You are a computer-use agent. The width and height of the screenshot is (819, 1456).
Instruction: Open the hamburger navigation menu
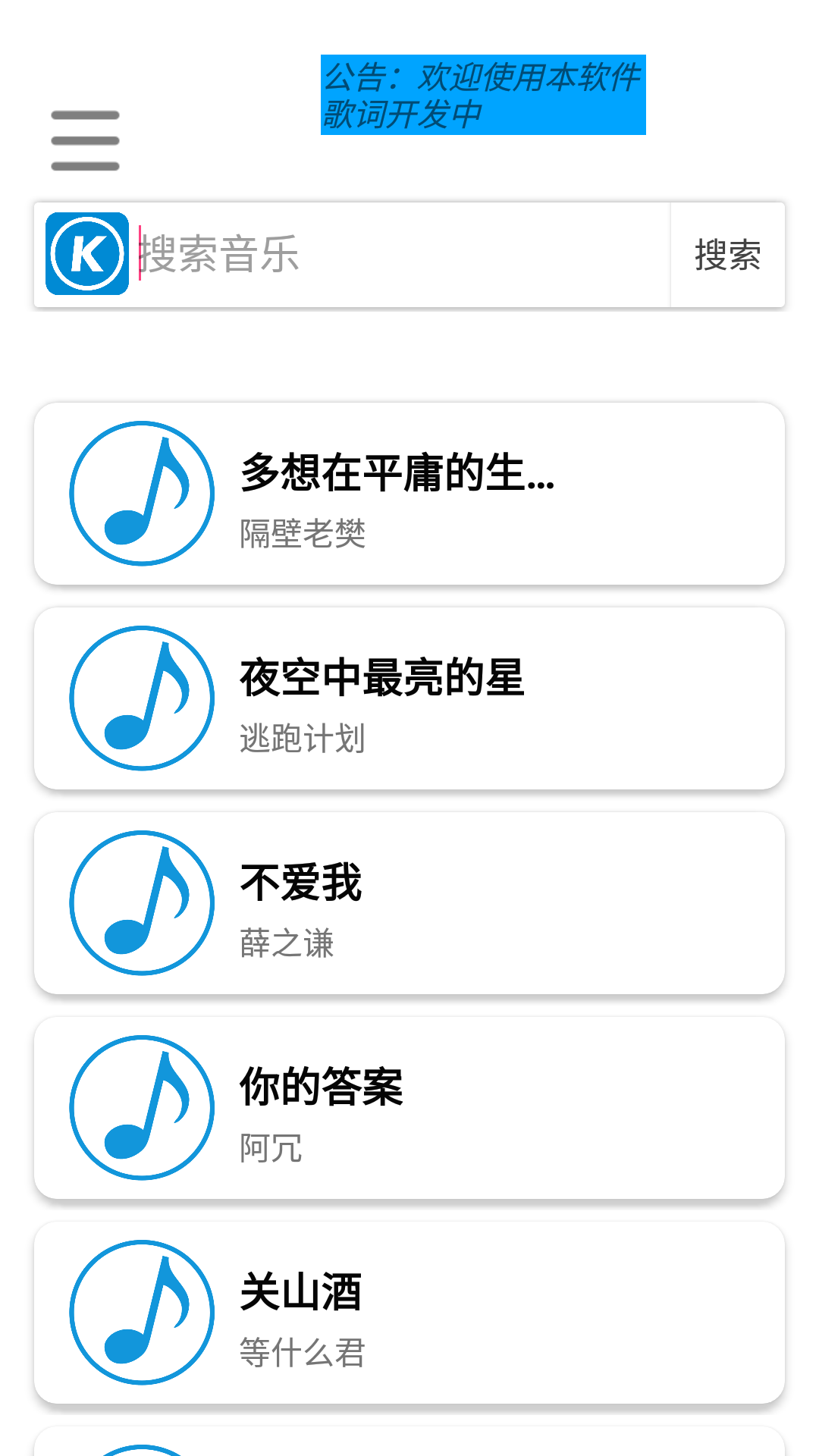click(x=84, y=139)
